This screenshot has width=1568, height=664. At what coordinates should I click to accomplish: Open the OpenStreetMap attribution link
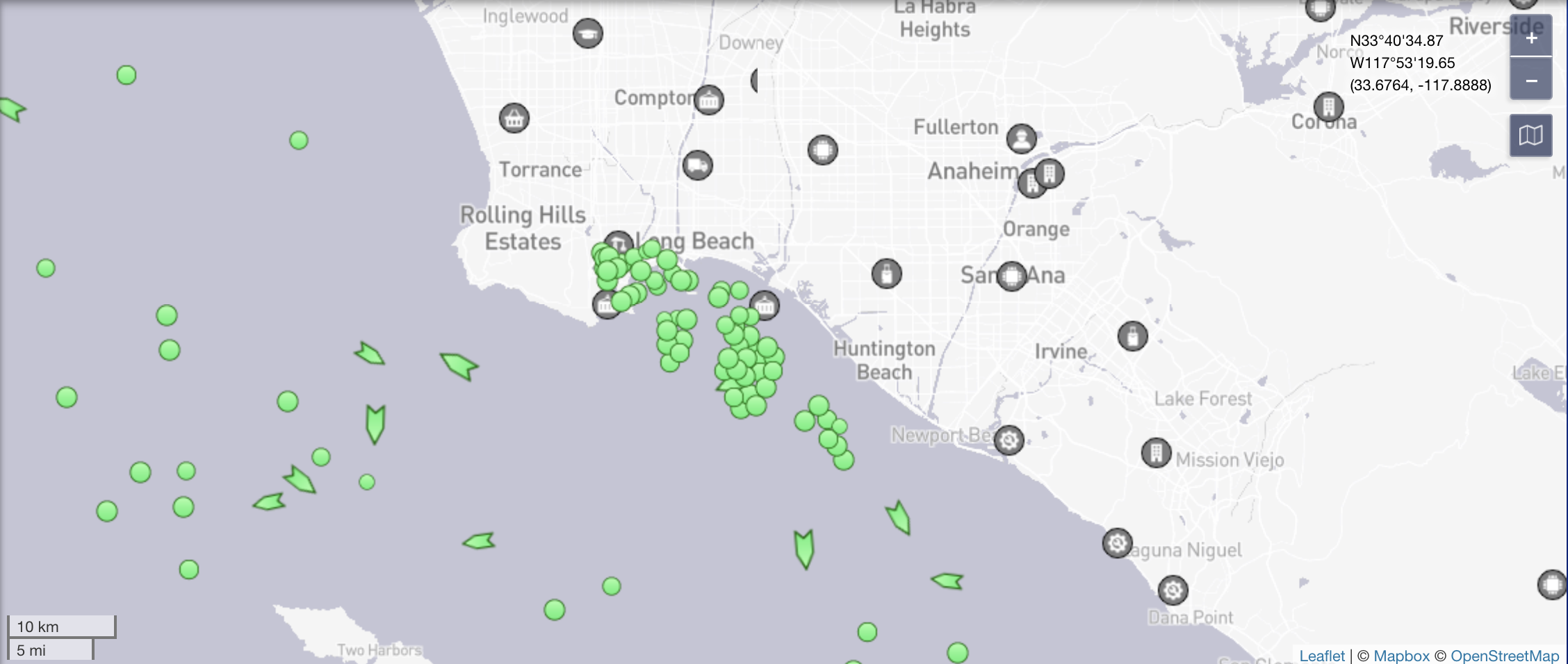pos(1504,655)
